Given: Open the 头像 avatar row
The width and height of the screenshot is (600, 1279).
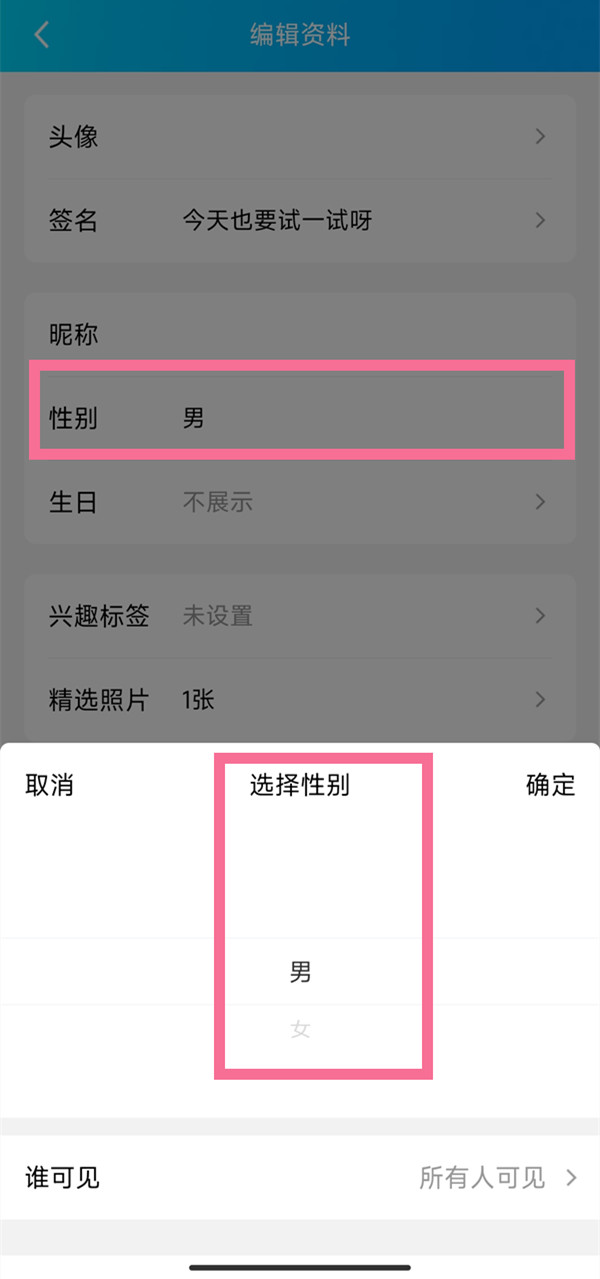Looking at the screenshot, I should 300,137.
